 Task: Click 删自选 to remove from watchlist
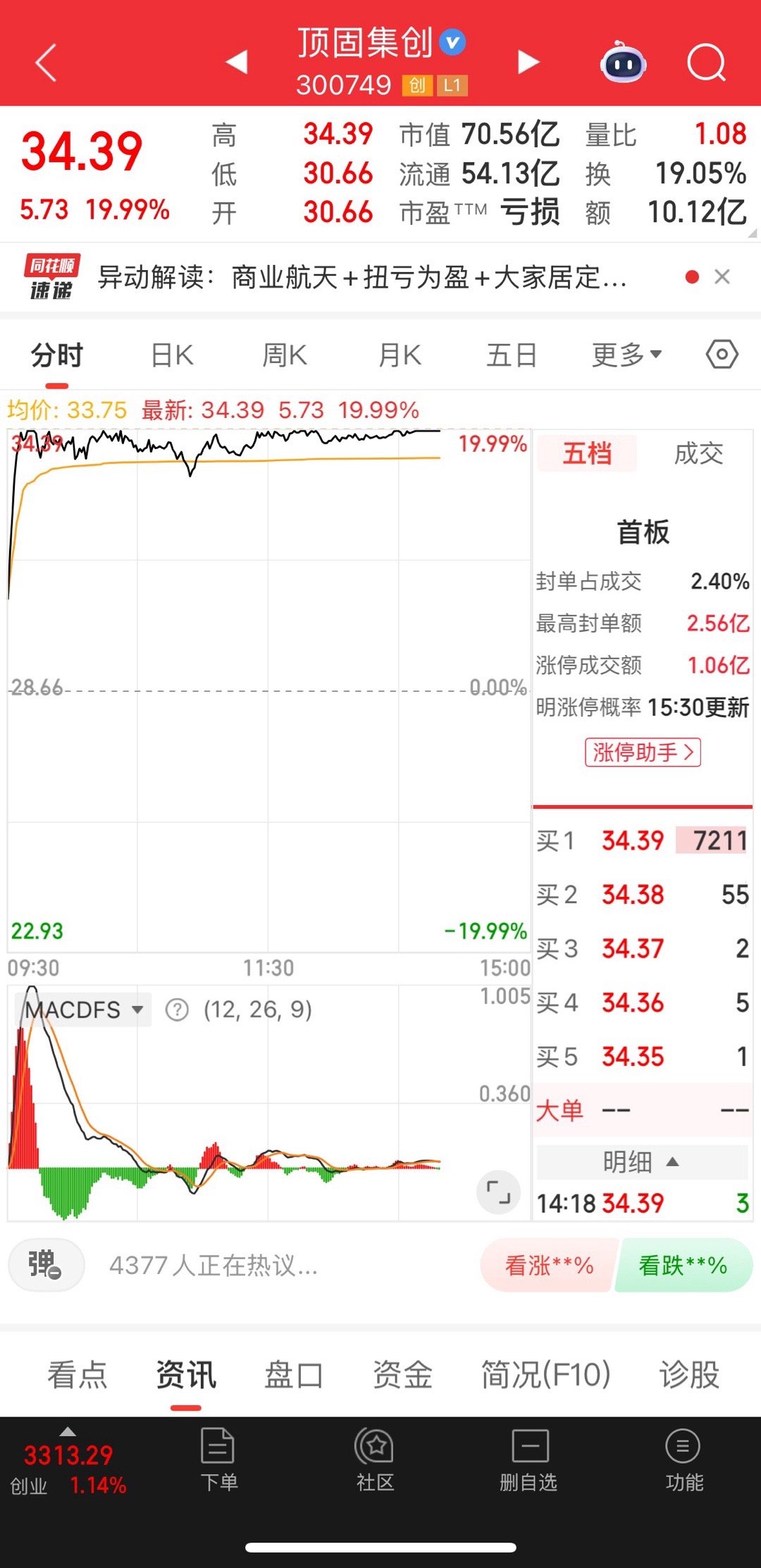pos(528,1465)
